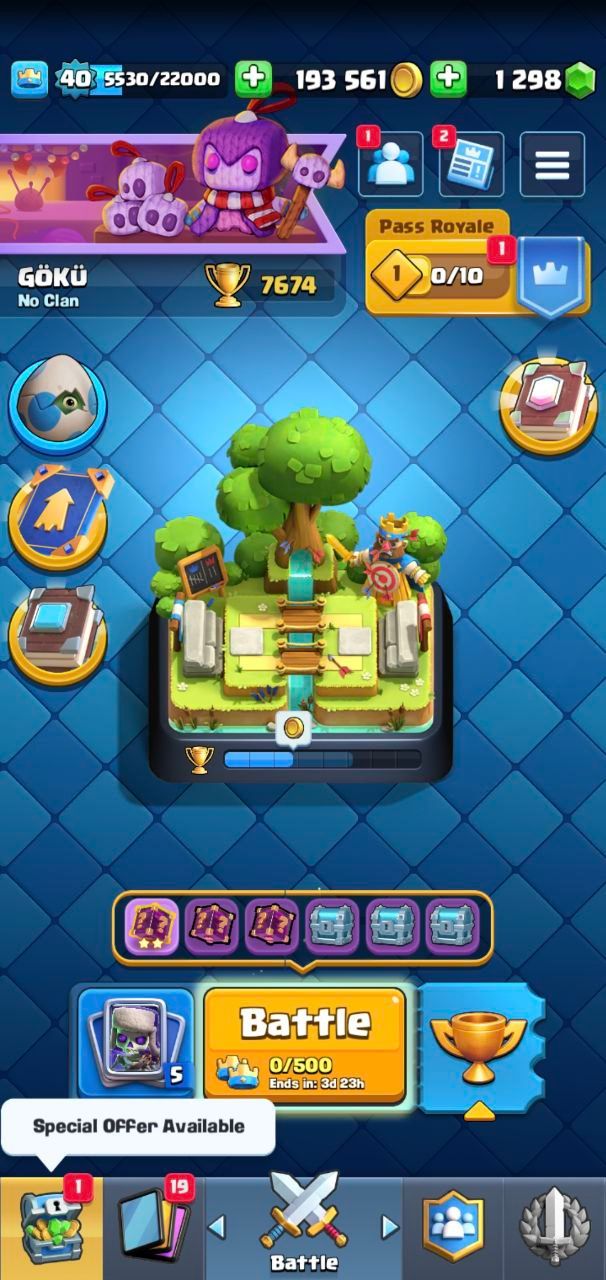Open the friends icon with red badge
The height and width of the screenshot is (1280, 606).
pyautogui.click(x=389, y=163)
